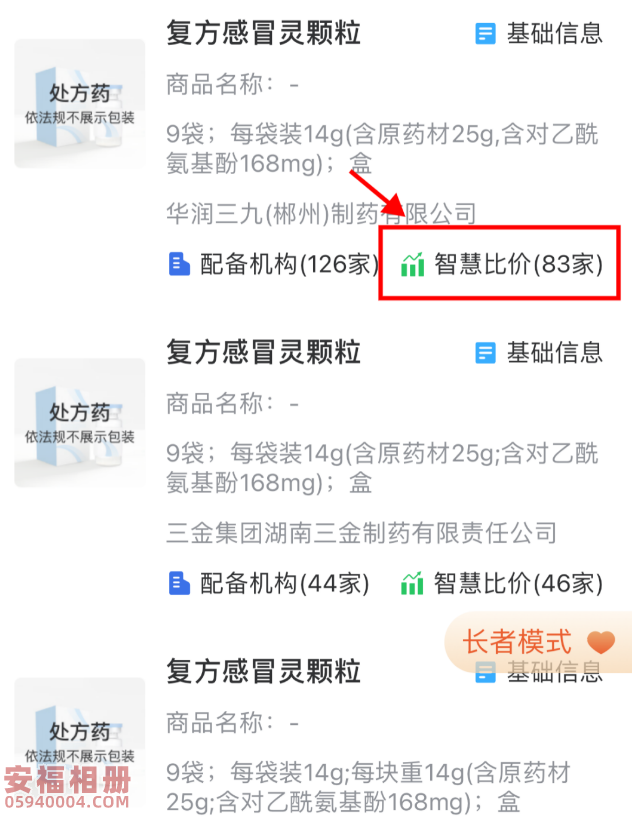Open 基础信息 for the 华润三九 product

coord(539,33)
